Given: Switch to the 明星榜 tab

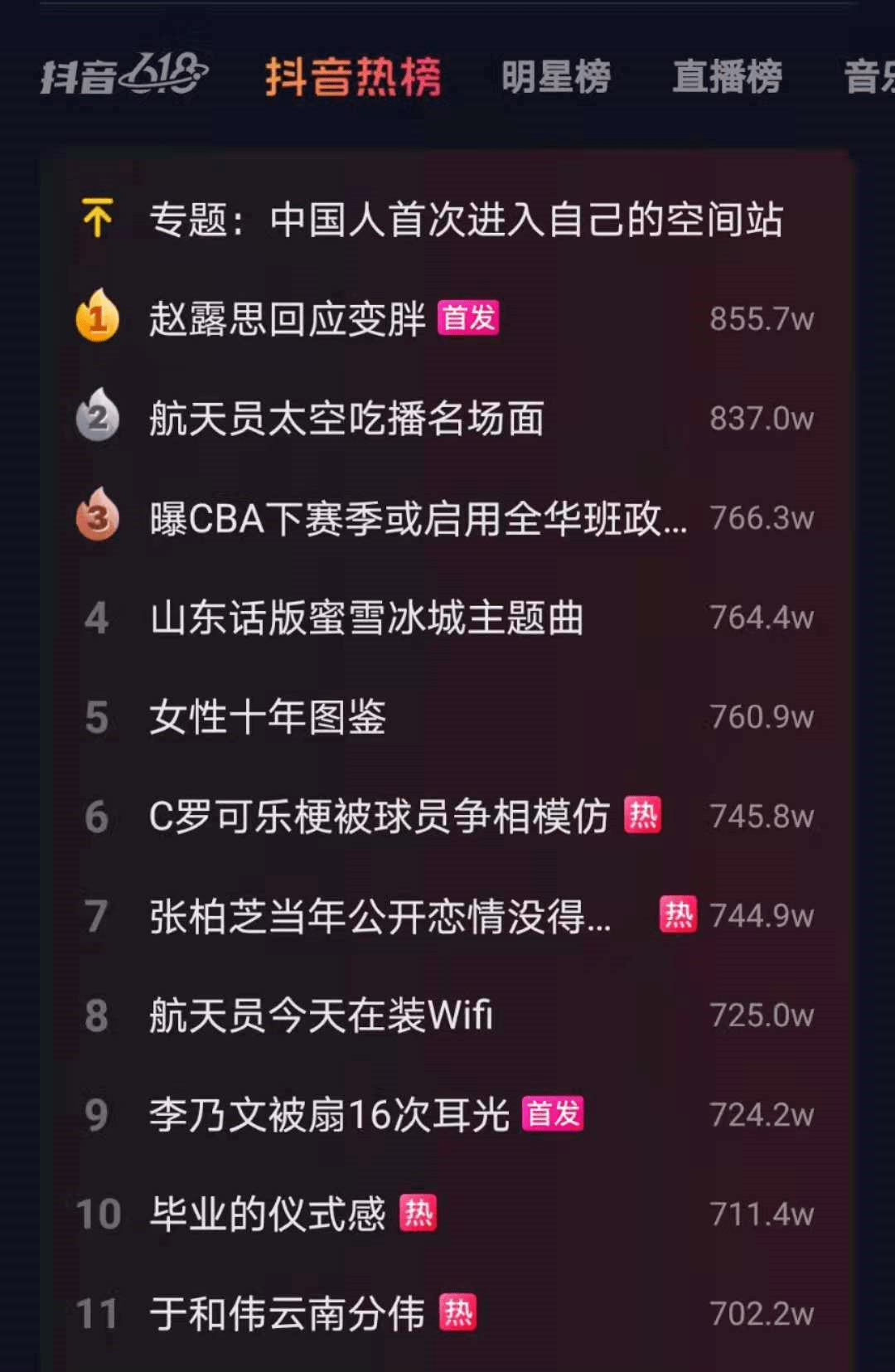Looking at the screenshot, I should pos(556,77).
